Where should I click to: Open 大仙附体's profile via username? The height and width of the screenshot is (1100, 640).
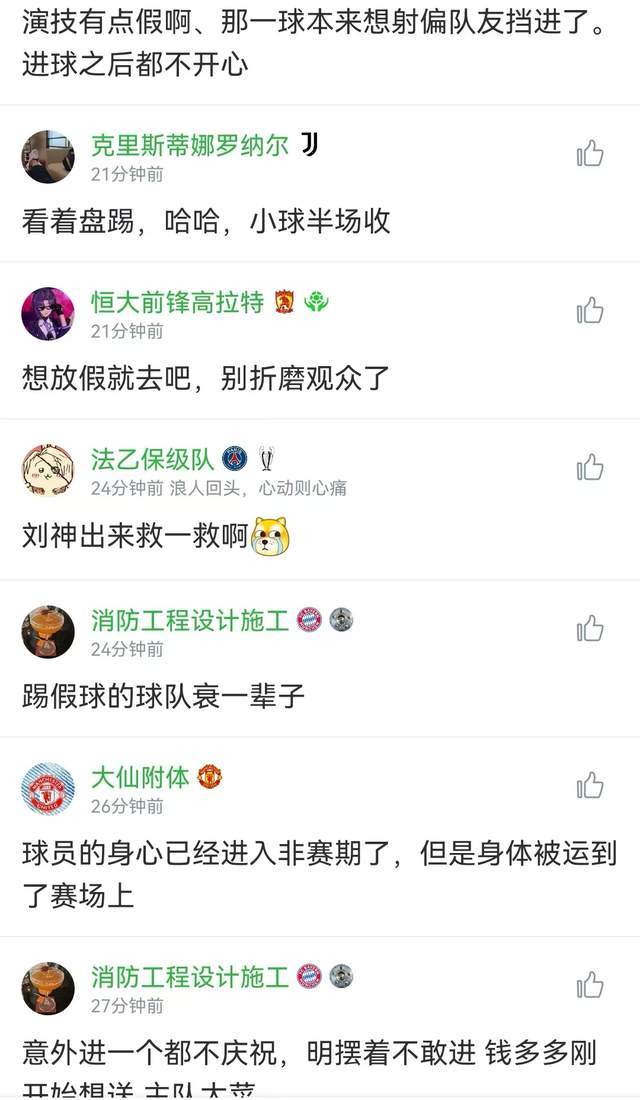click(140, 777)
